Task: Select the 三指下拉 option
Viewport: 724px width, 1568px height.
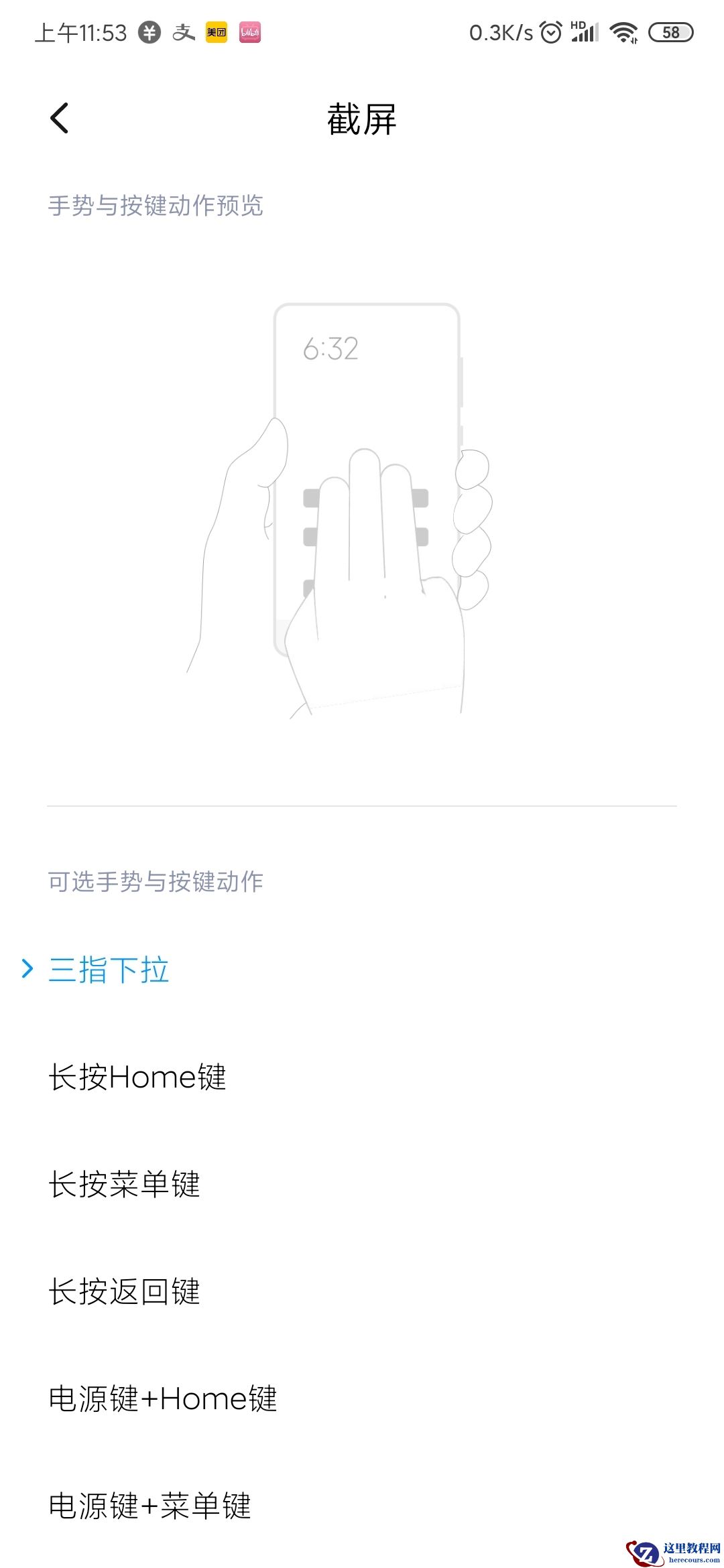Action: [x=109, y=970]
